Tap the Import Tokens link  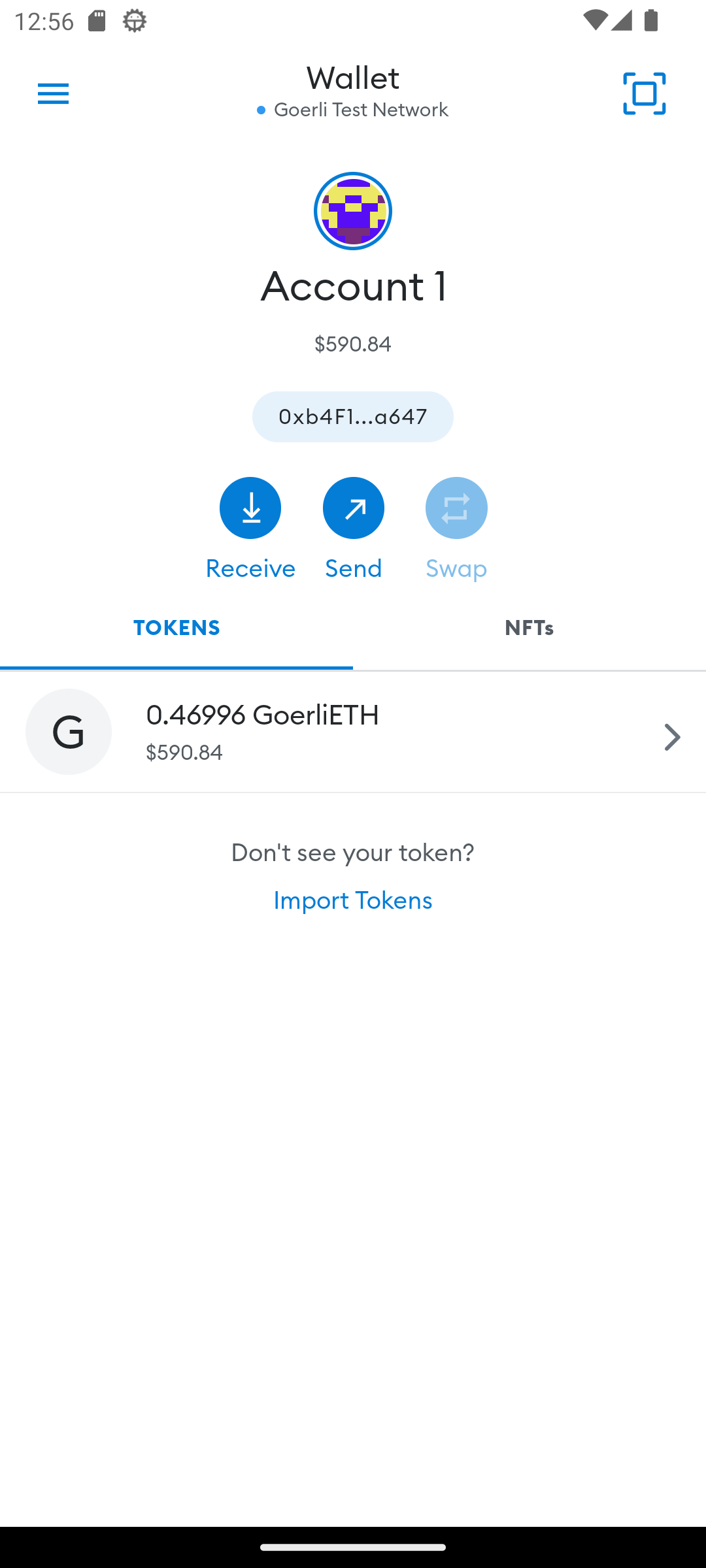pos(353,900)
